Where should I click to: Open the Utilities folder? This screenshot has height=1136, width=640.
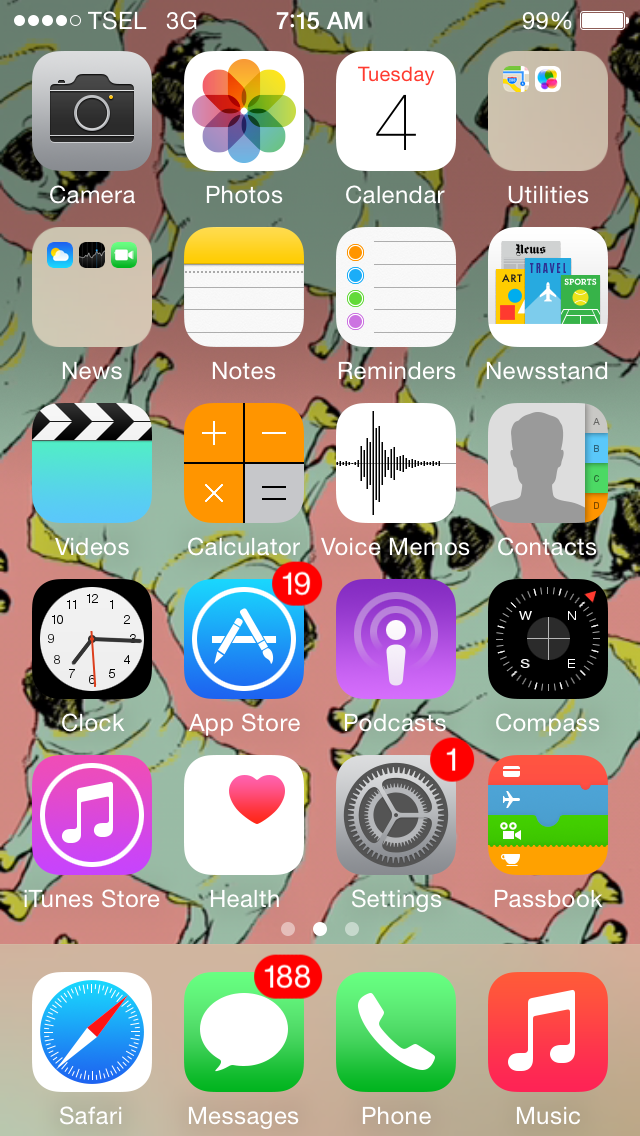(x=548, y=111)
